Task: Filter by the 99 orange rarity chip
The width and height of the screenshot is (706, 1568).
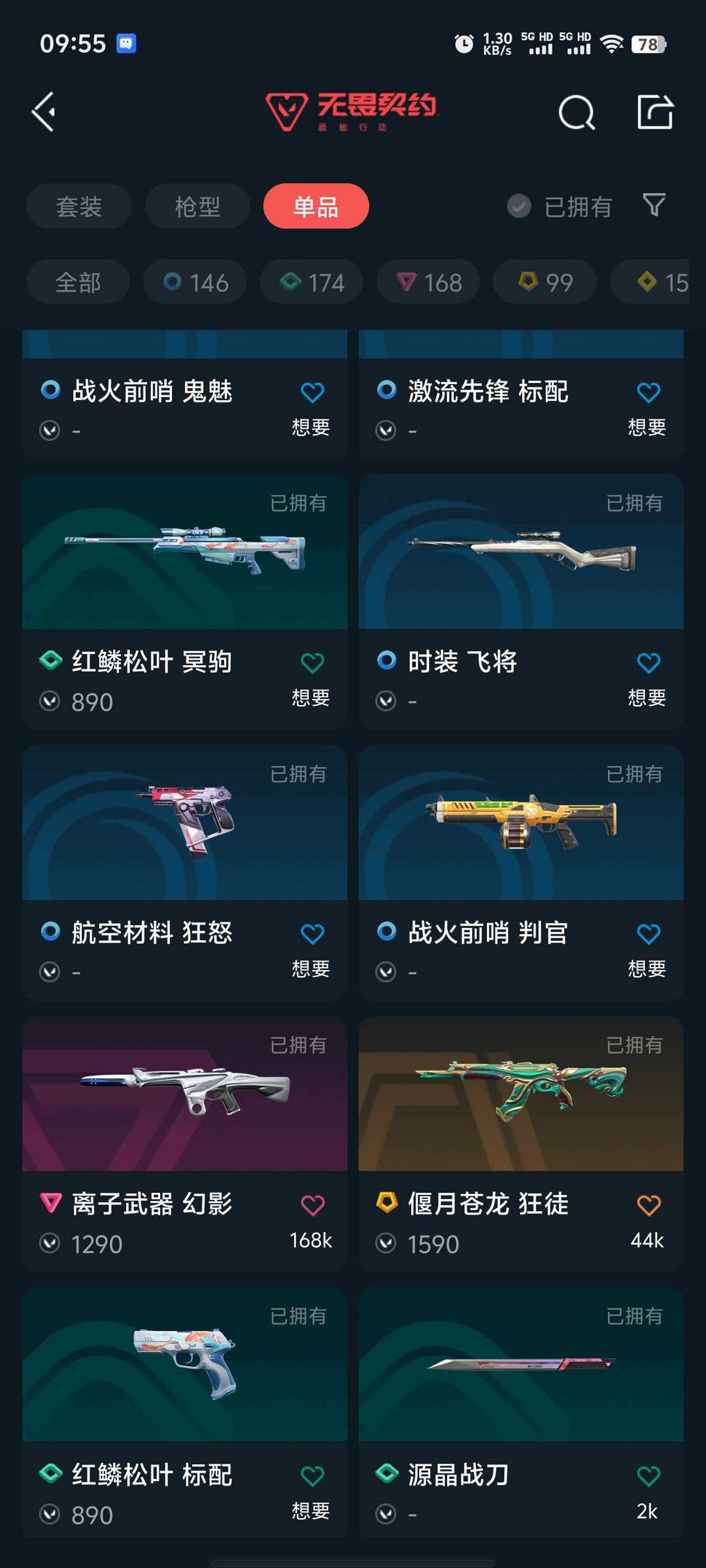Action: (x=545, y=282)
